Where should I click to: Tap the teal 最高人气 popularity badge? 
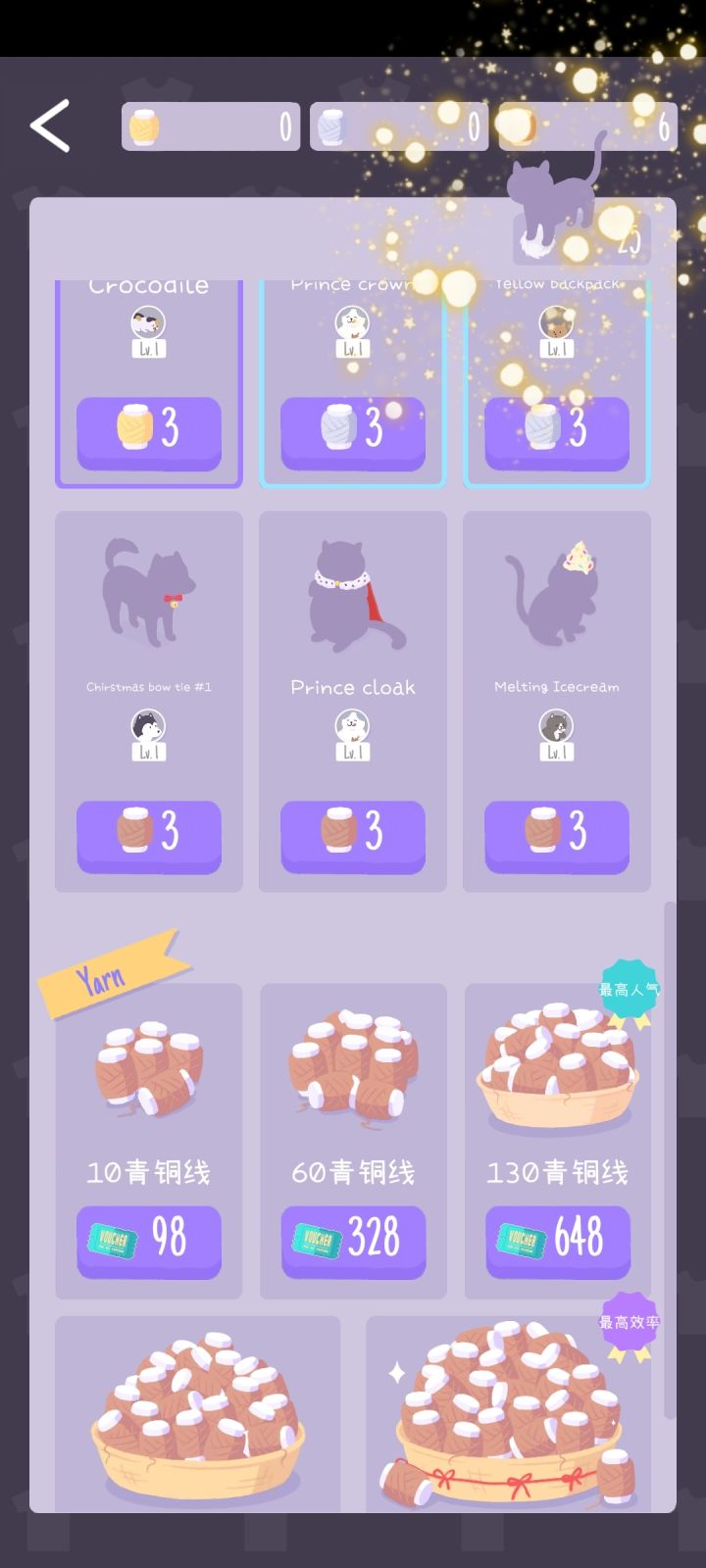click(x=628, y=990)
